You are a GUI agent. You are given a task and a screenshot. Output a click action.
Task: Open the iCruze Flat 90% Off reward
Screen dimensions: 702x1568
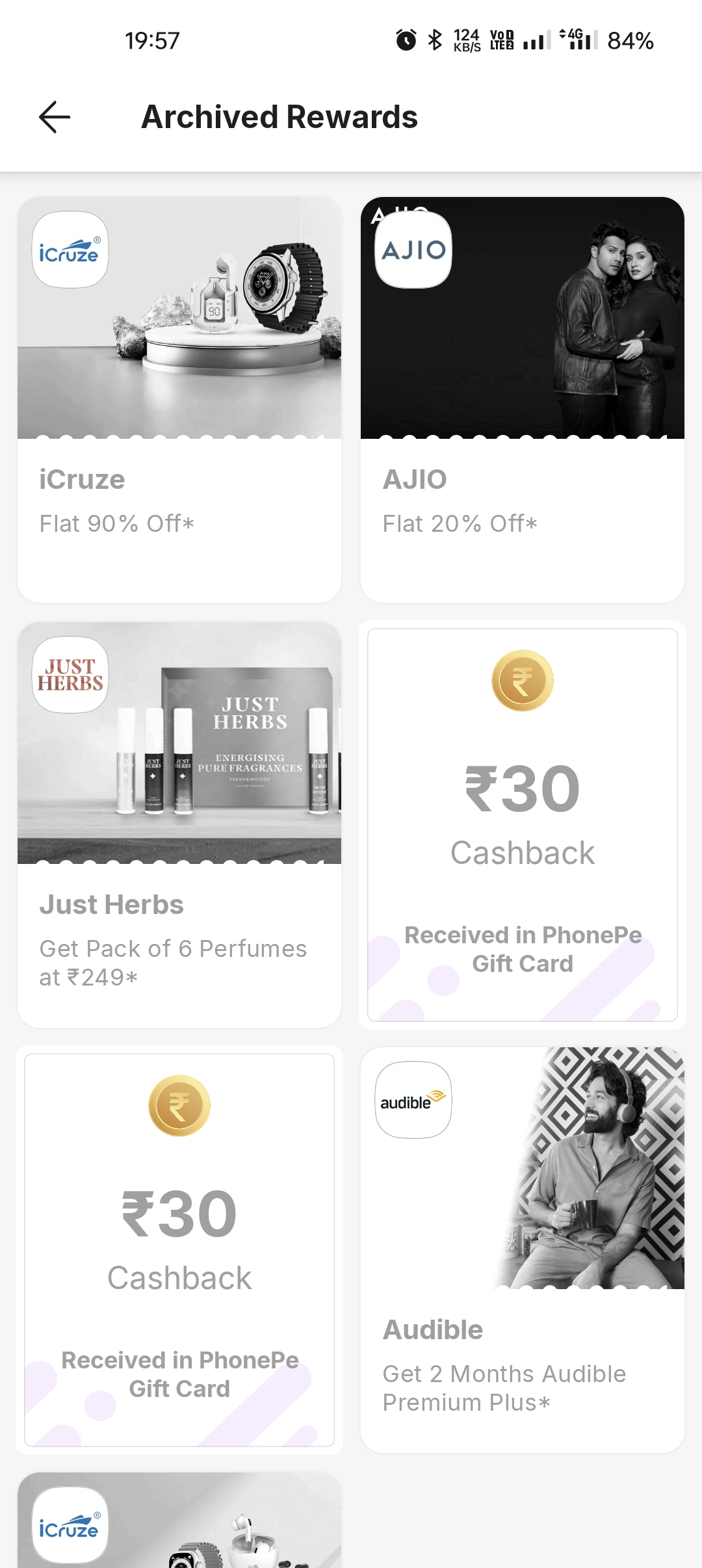coord(179,399)
